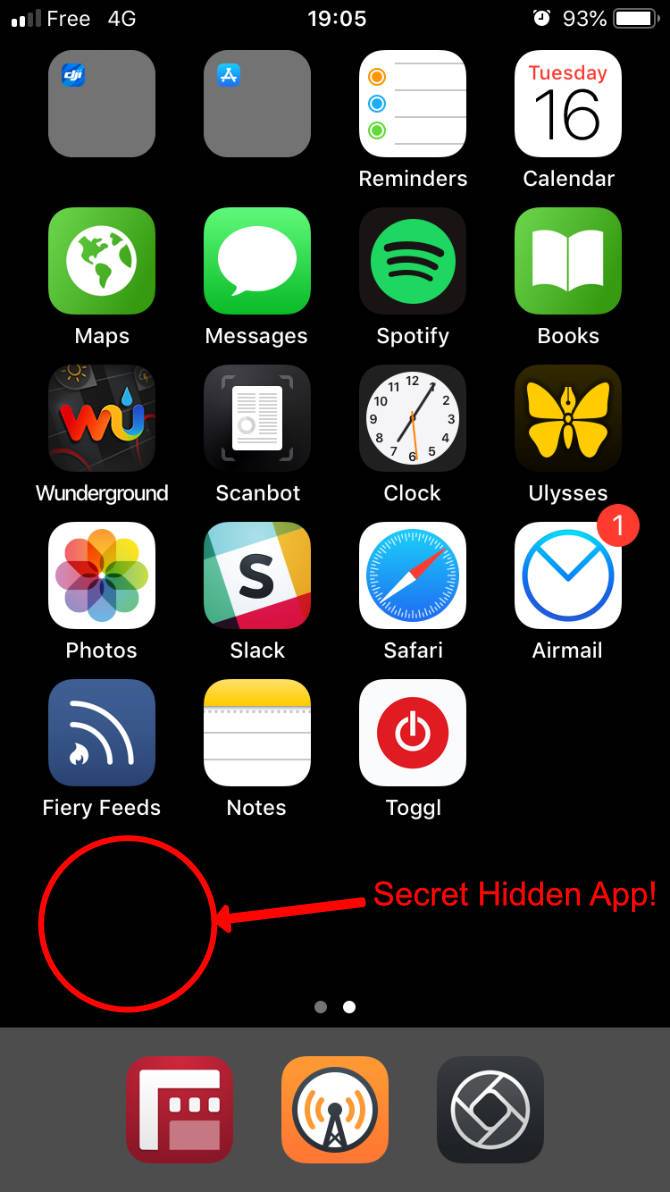Launch Fiery Feeds
The height and width of the screenshot is (1192, 670).
pyautogui.click(x=101, y=733)
